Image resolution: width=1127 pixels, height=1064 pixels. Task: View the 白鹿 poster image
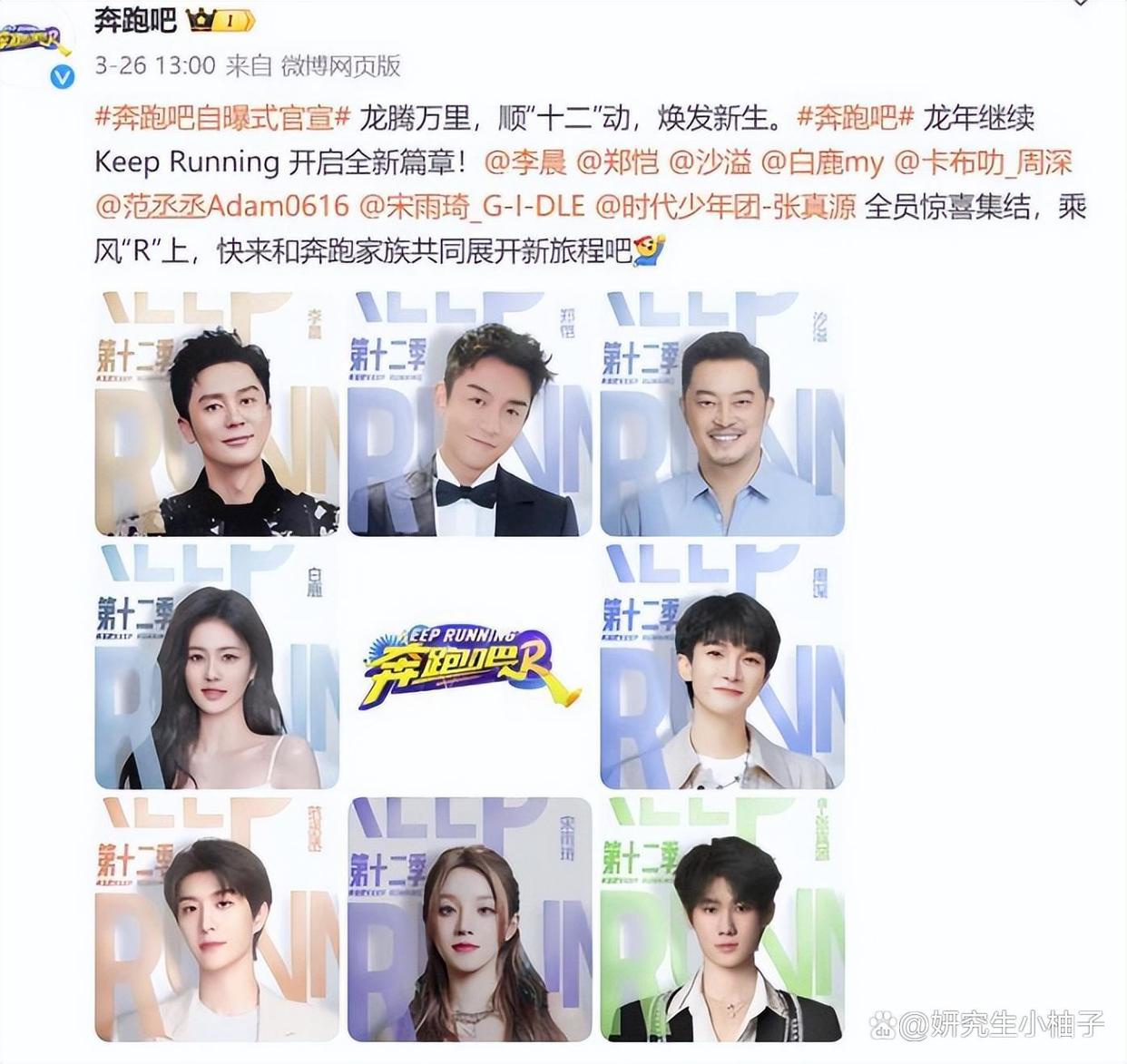pyautogui.click(x=217, y=667)
